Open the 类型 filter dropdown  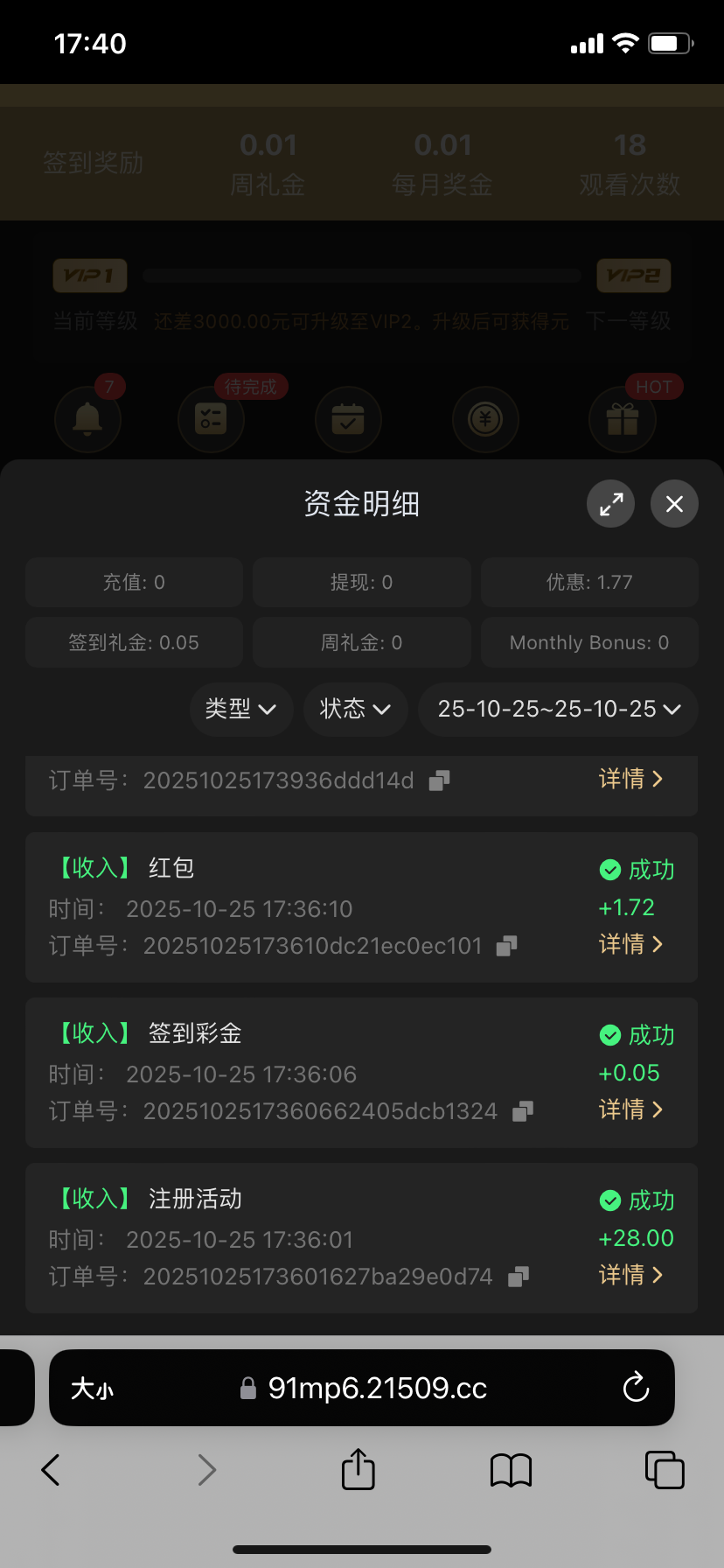(x=241, y=709)
